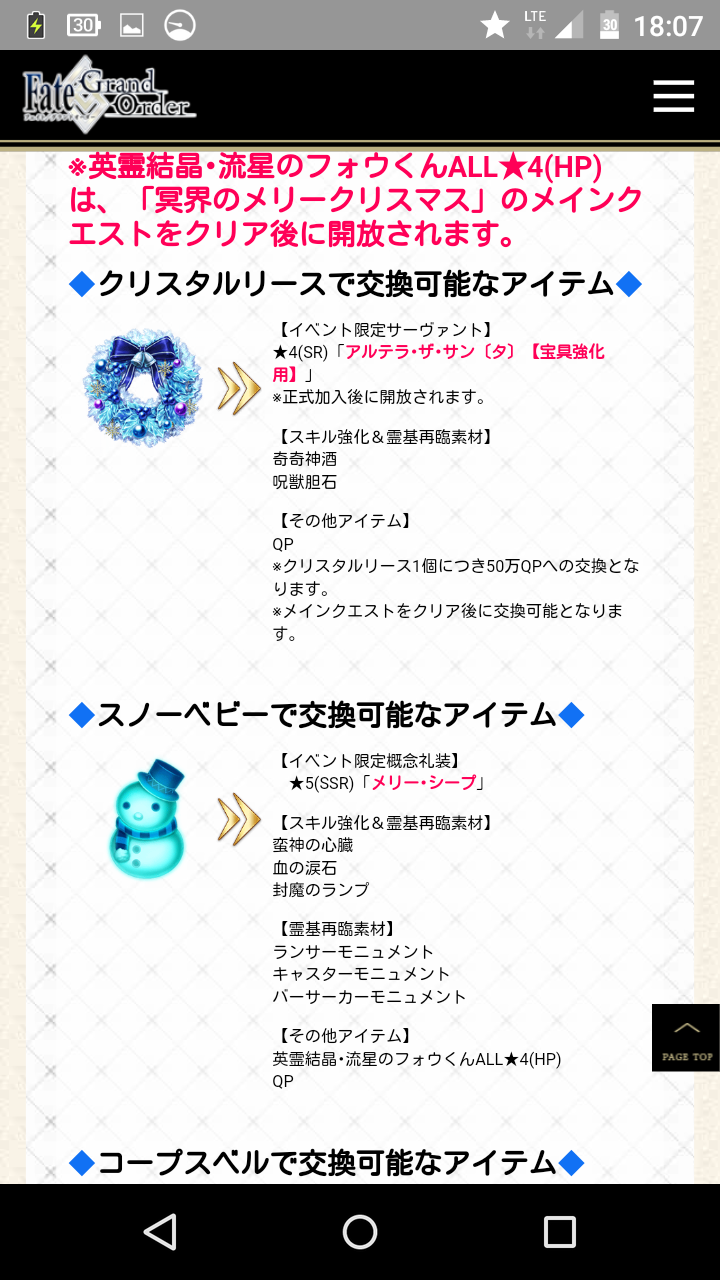Open the メリー・シープ craft essence link

point(426,783)
